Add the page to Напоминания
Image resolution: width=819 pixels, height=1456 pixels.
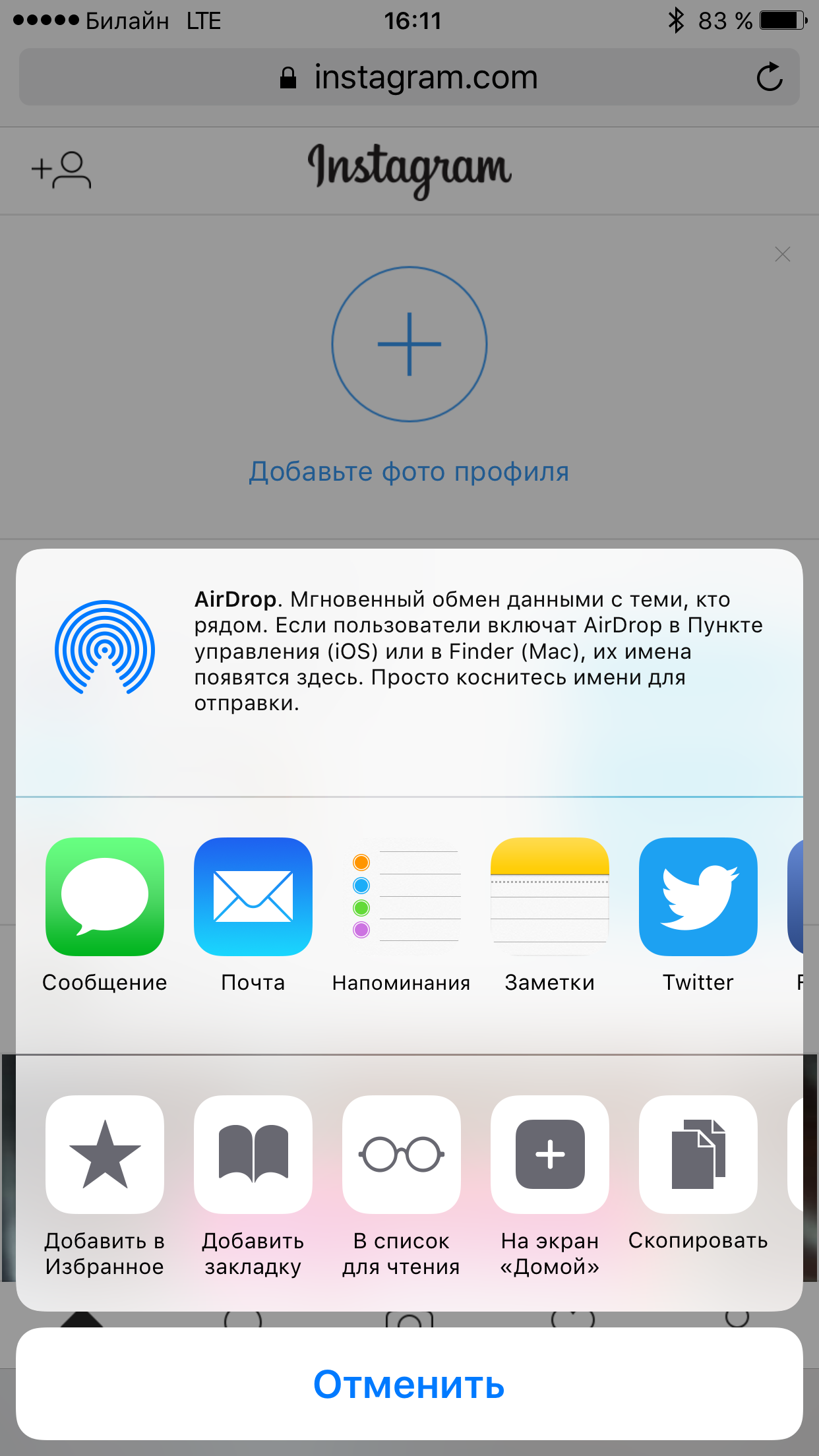click(x=402, y=897)
